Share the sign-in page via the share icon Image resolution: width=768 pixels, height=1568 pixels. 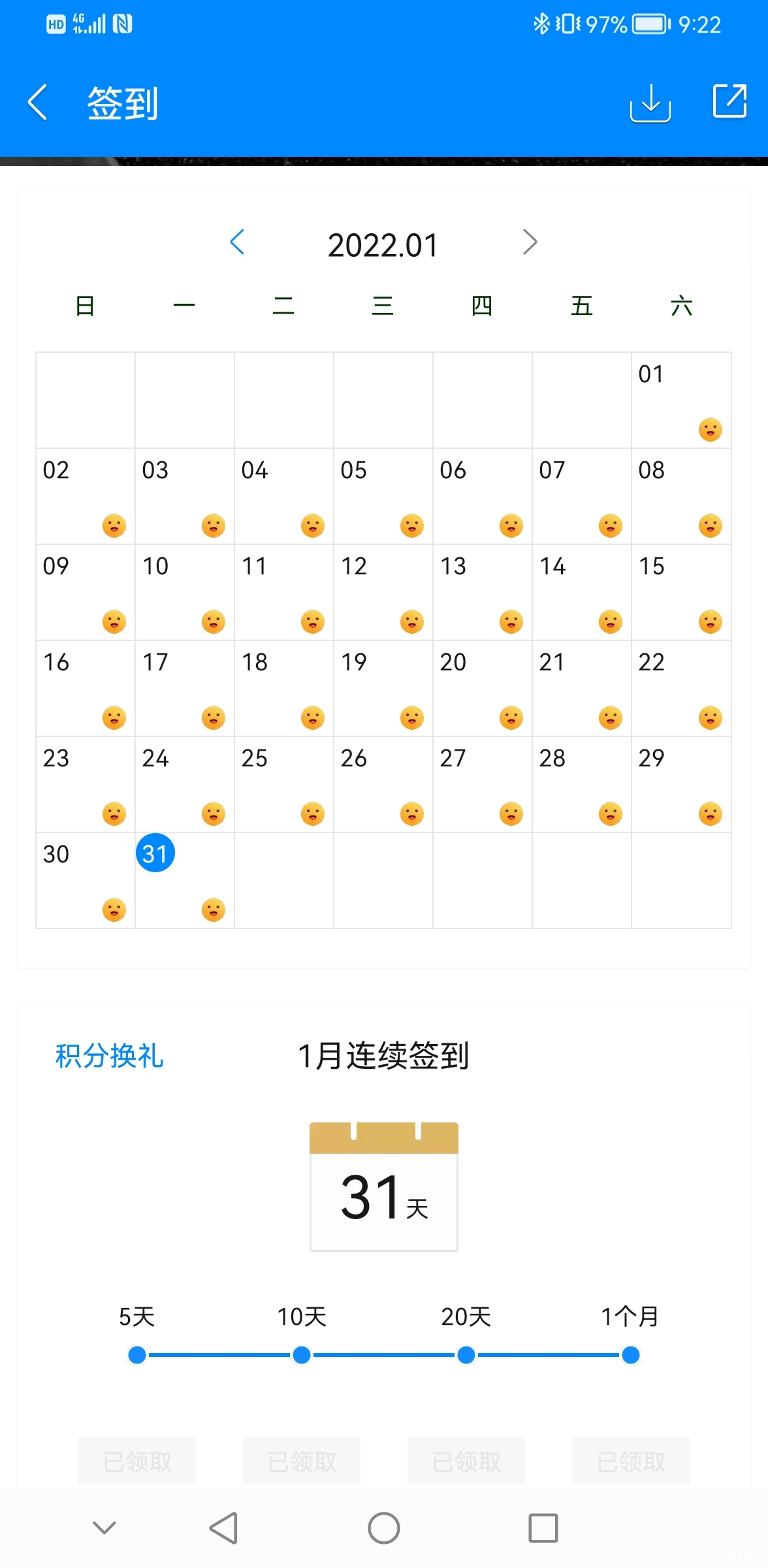click(x=729, y=101)
